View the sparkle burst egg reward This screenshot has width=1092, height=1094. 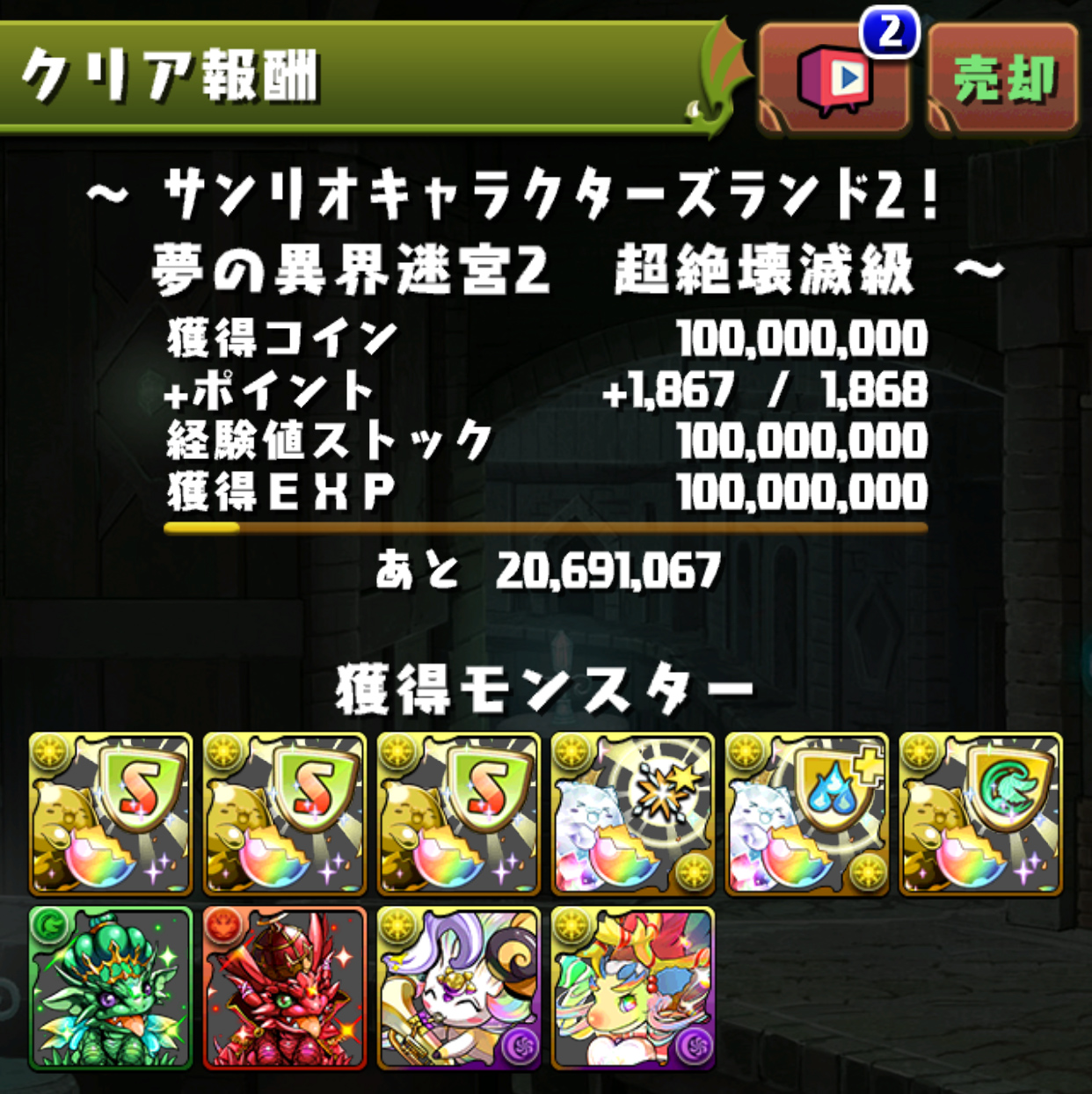point(632,813)
